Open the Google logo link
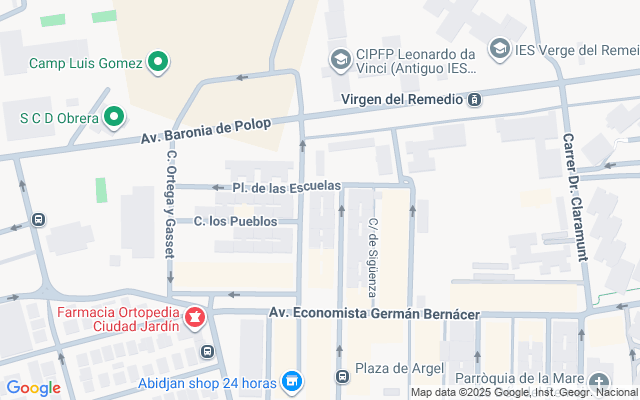The width and height of the screenshot is (640, 400). point(33,388)
